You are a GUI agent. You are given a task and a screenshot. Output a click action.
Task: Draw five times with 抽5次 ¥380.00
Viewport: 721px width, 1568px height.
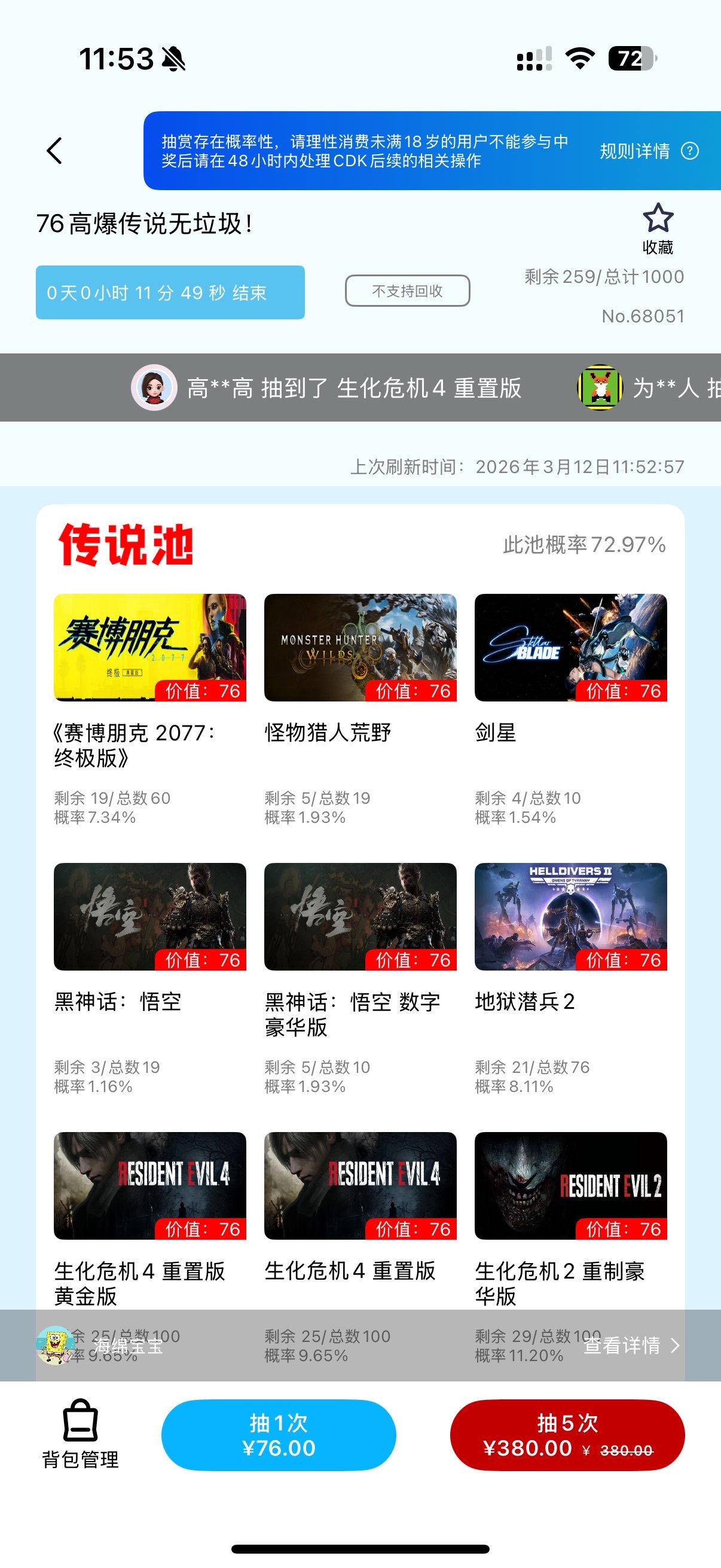point(567,1435)
